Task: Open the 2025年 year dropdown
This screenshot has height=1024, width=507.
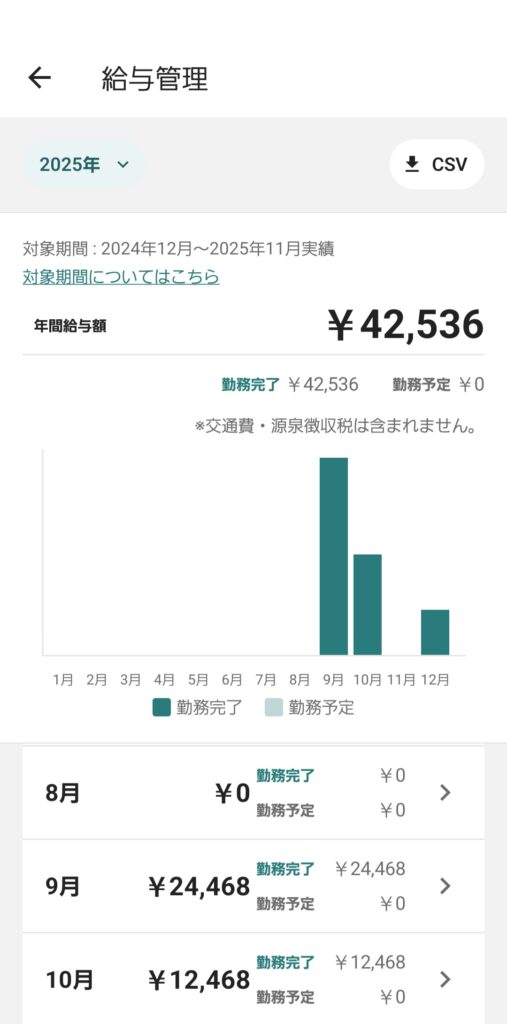Action: click(x=84, y=165)
